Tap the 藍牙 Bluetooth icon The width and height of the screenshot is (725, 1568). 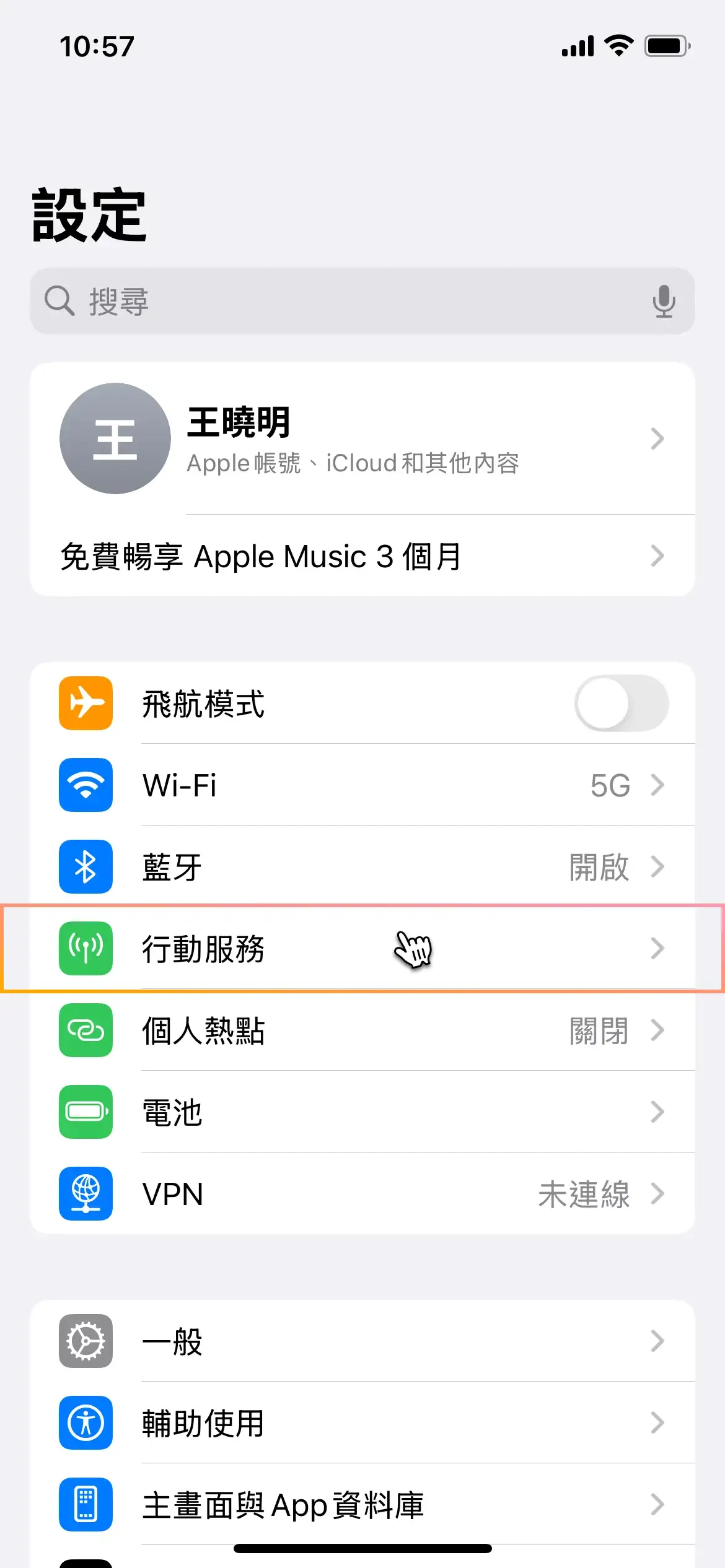coord(85,867)
